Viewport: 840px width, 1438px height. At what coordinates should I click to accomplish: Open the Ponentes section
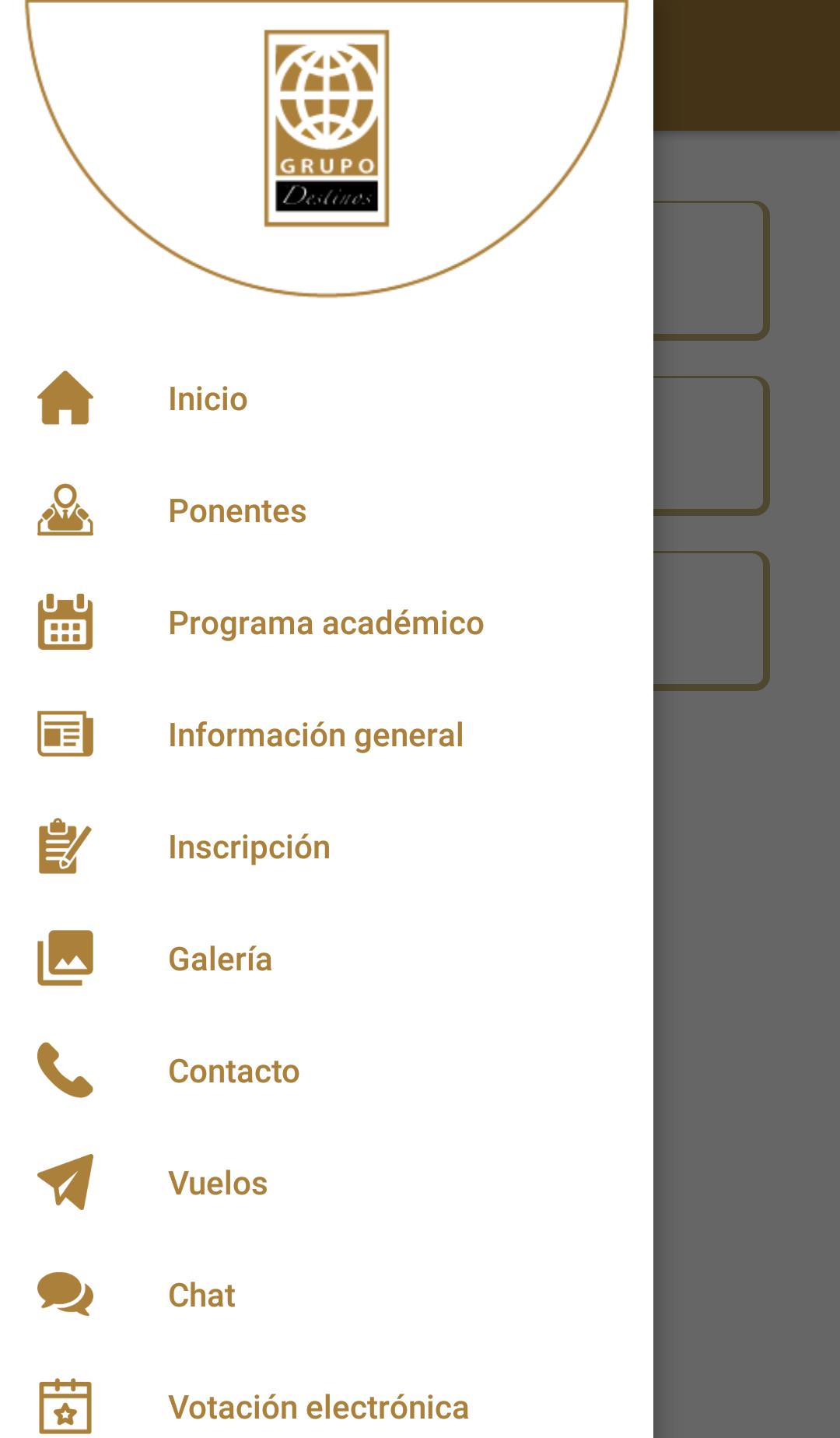pos(237,511)
